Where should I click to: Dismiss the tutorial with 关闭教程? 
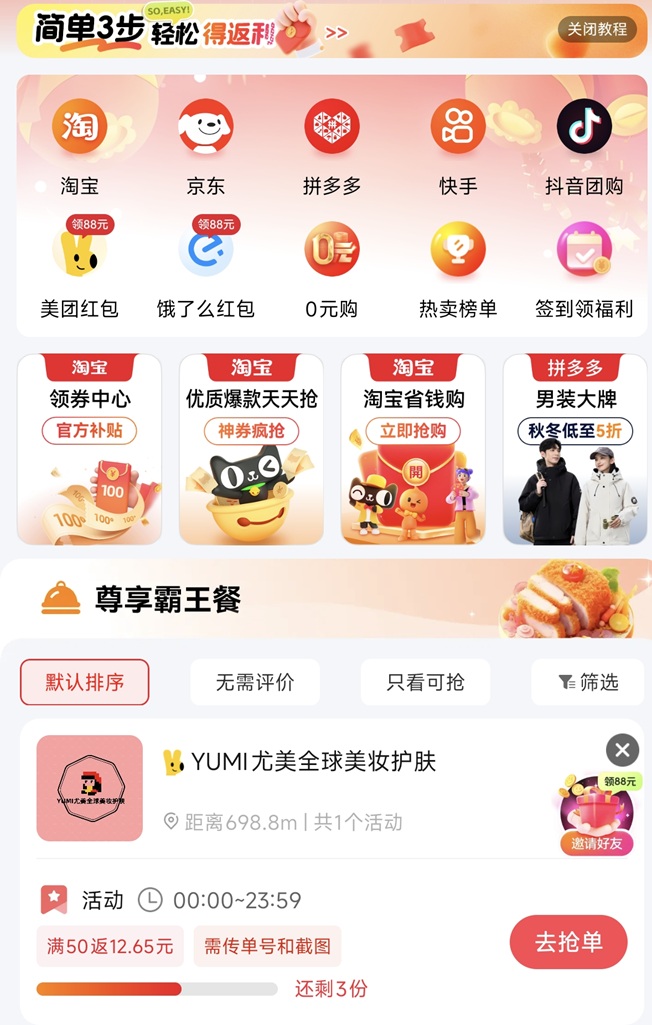point(597,29)
